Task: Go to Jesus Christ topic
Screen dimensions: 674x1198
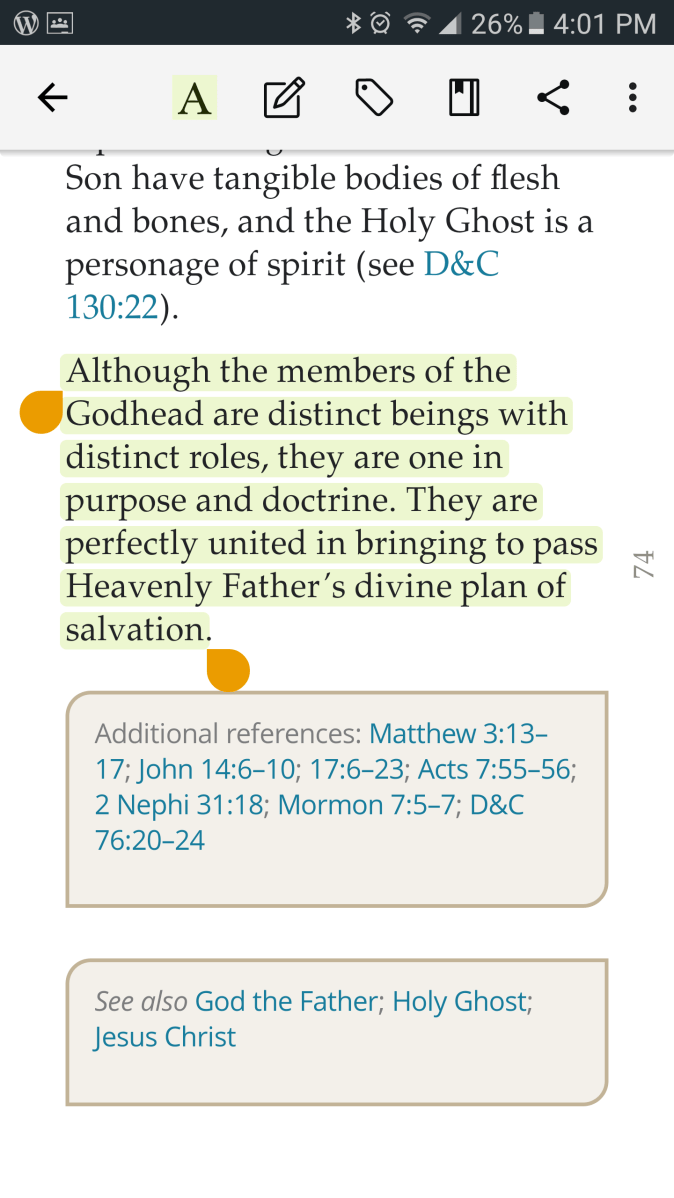Action: pos(165,1037)
